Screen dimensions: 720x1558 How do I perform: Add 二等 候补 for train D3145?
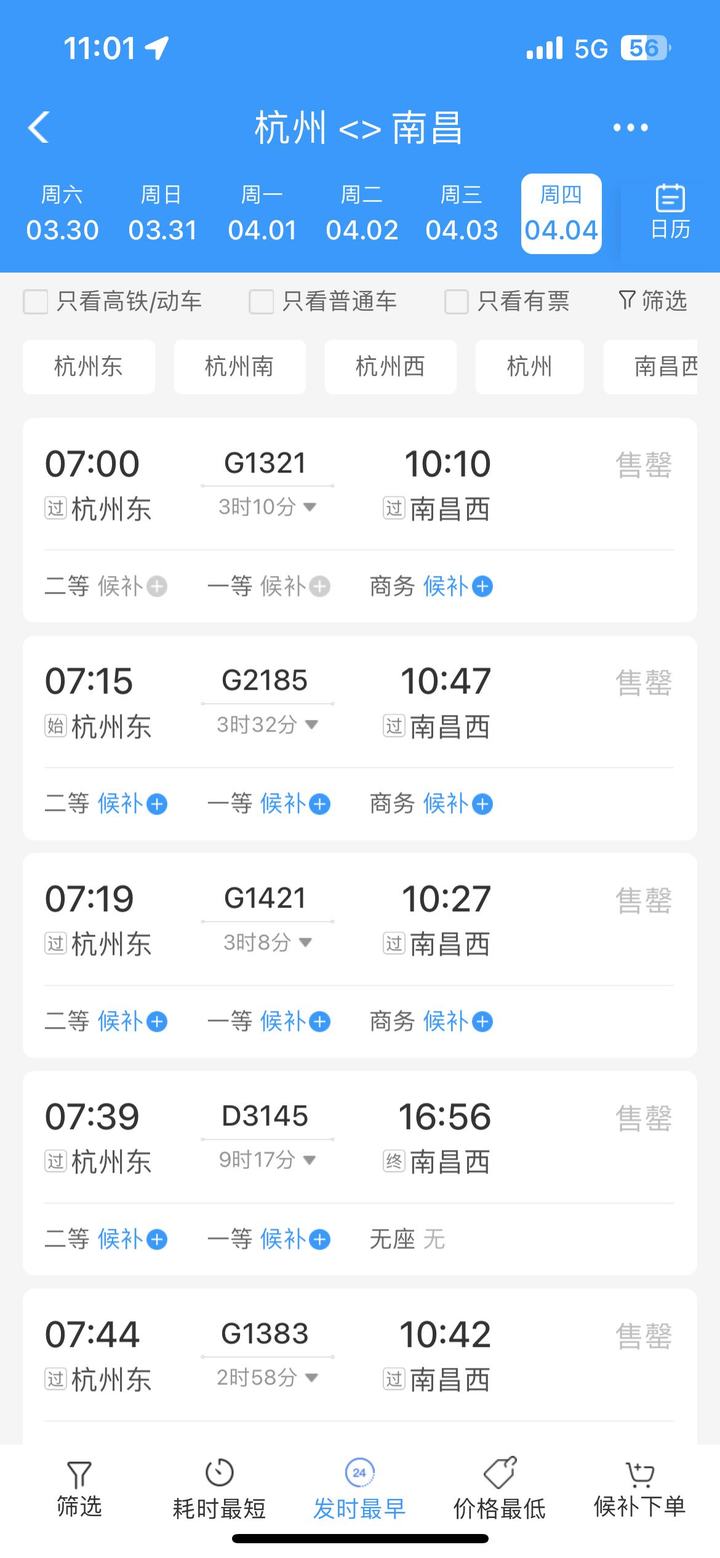[157, 1240]
